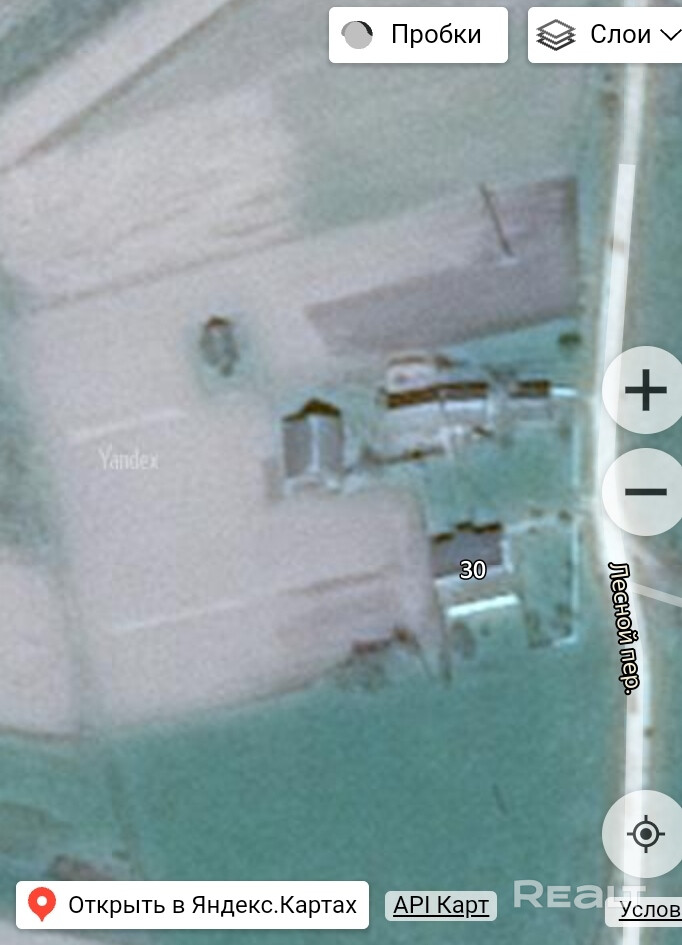Zoom out of the map

click(x=644, y=491)
